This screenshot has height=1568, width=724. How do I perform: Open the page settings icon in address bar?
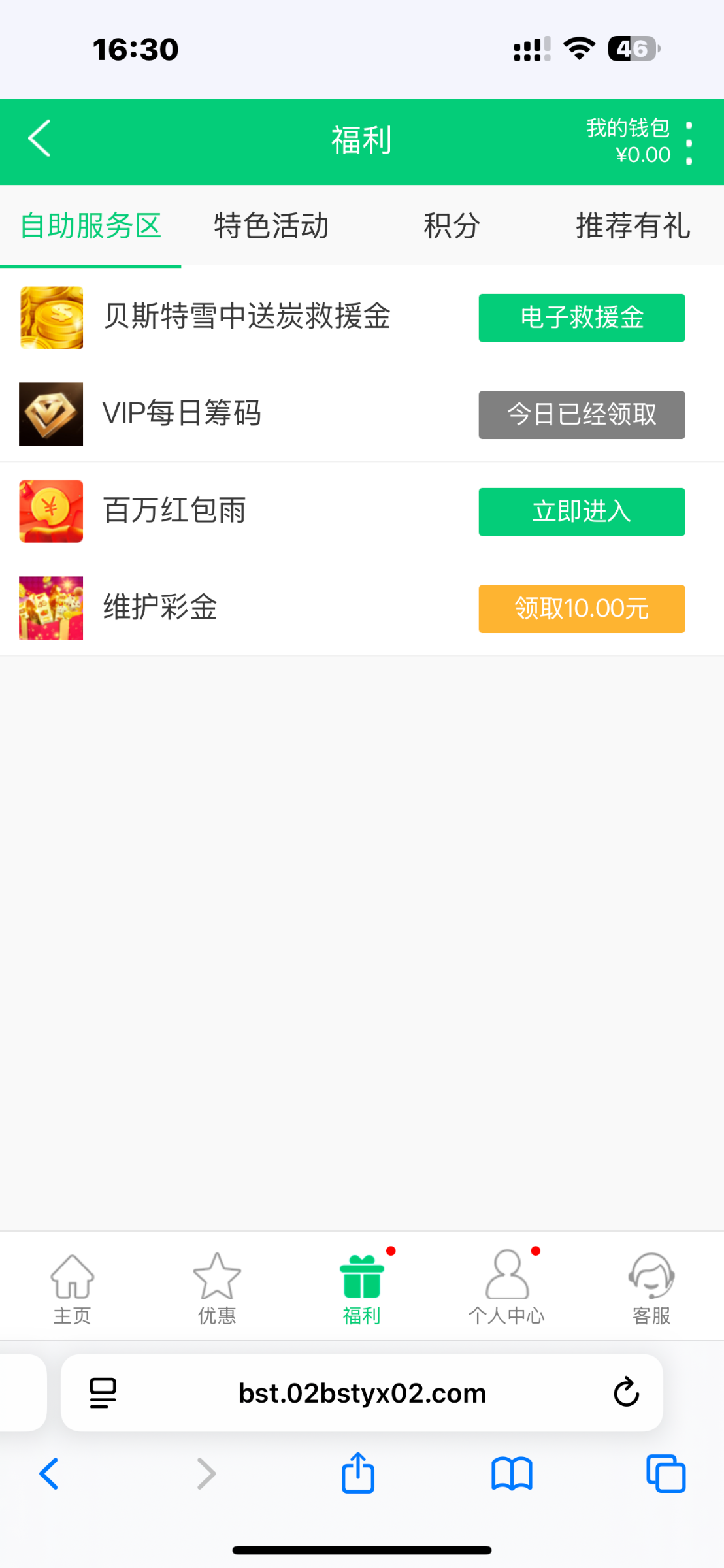click(x=103, y=1392)
